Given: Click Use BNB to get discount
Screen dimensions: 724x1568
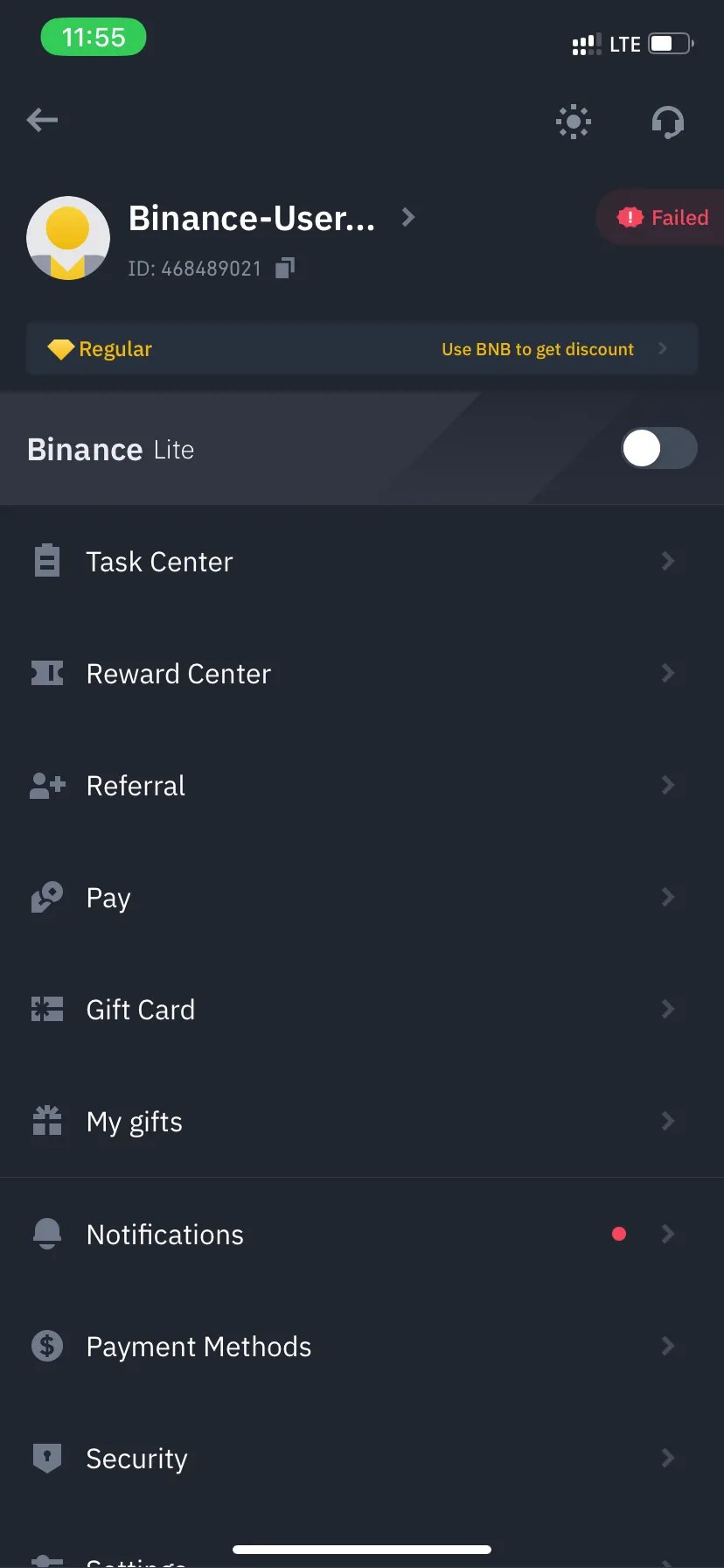Looking at the screenshot, I should click(x=537, y=348).
